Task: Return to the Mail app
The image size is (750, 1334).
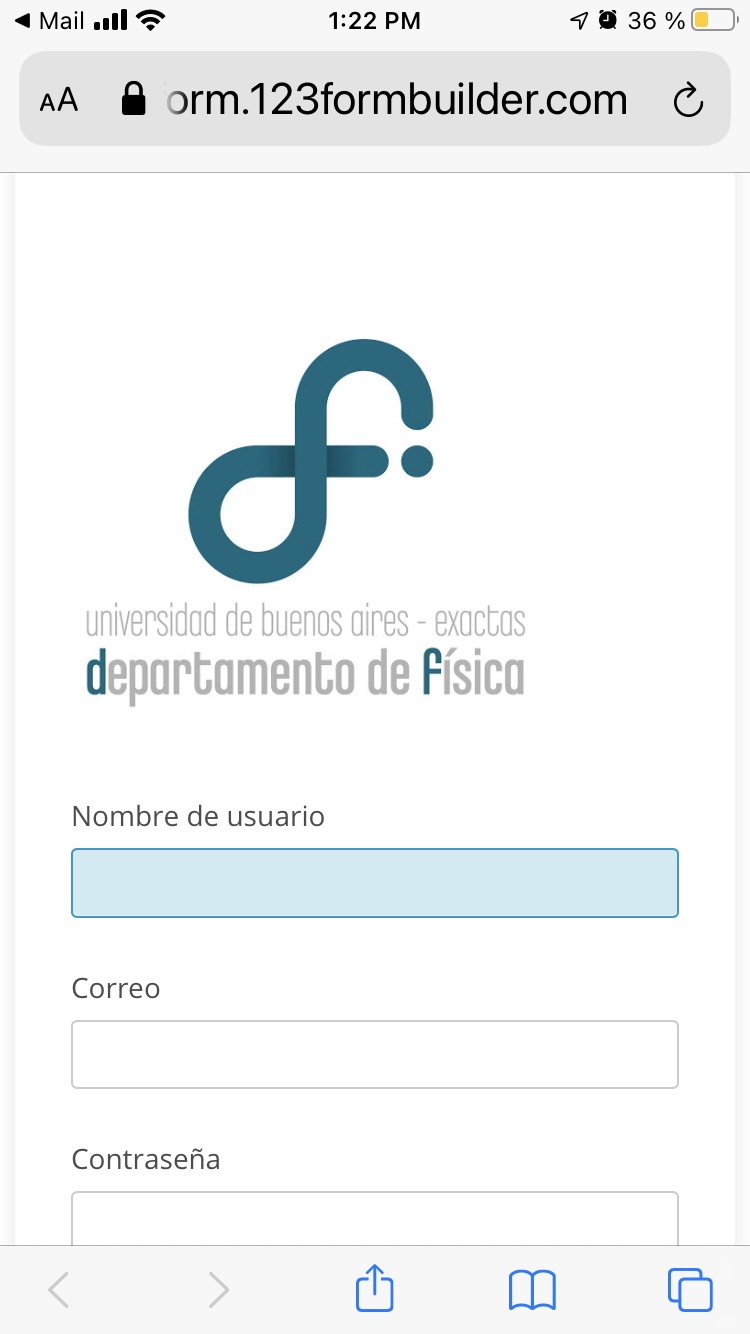Action: pyautogui.click(x=50, y=20)
